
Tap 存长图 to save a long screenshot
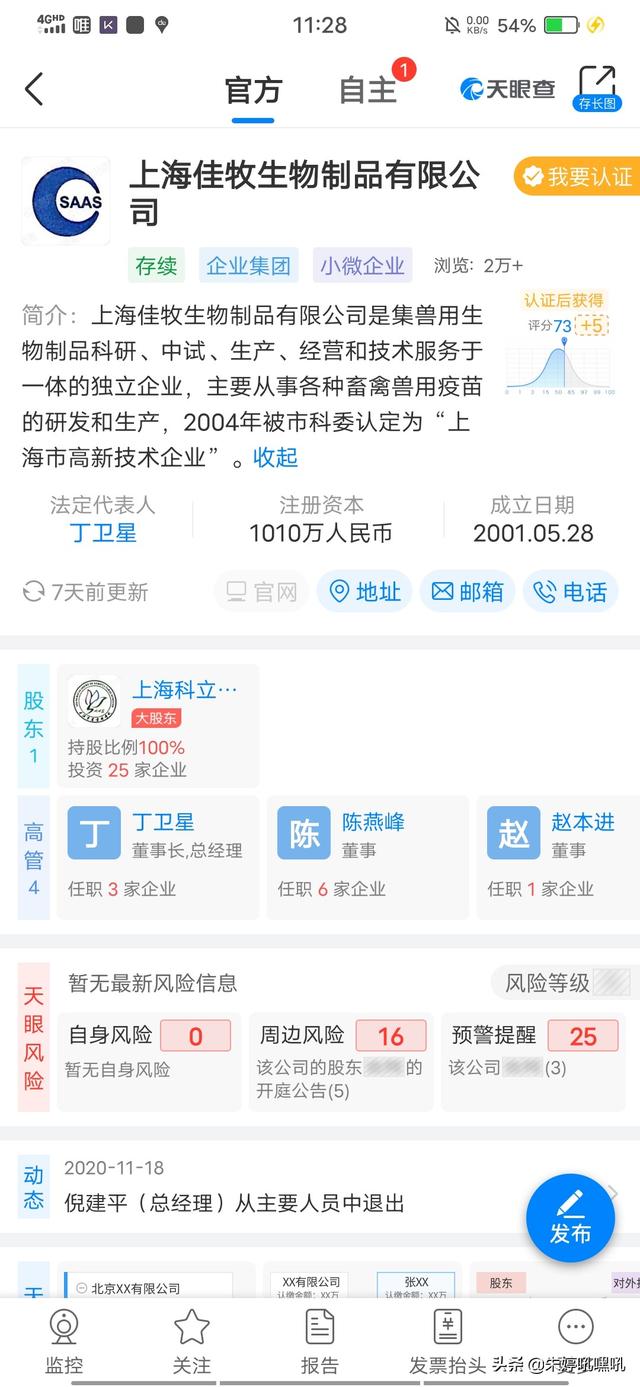[597, 88]
